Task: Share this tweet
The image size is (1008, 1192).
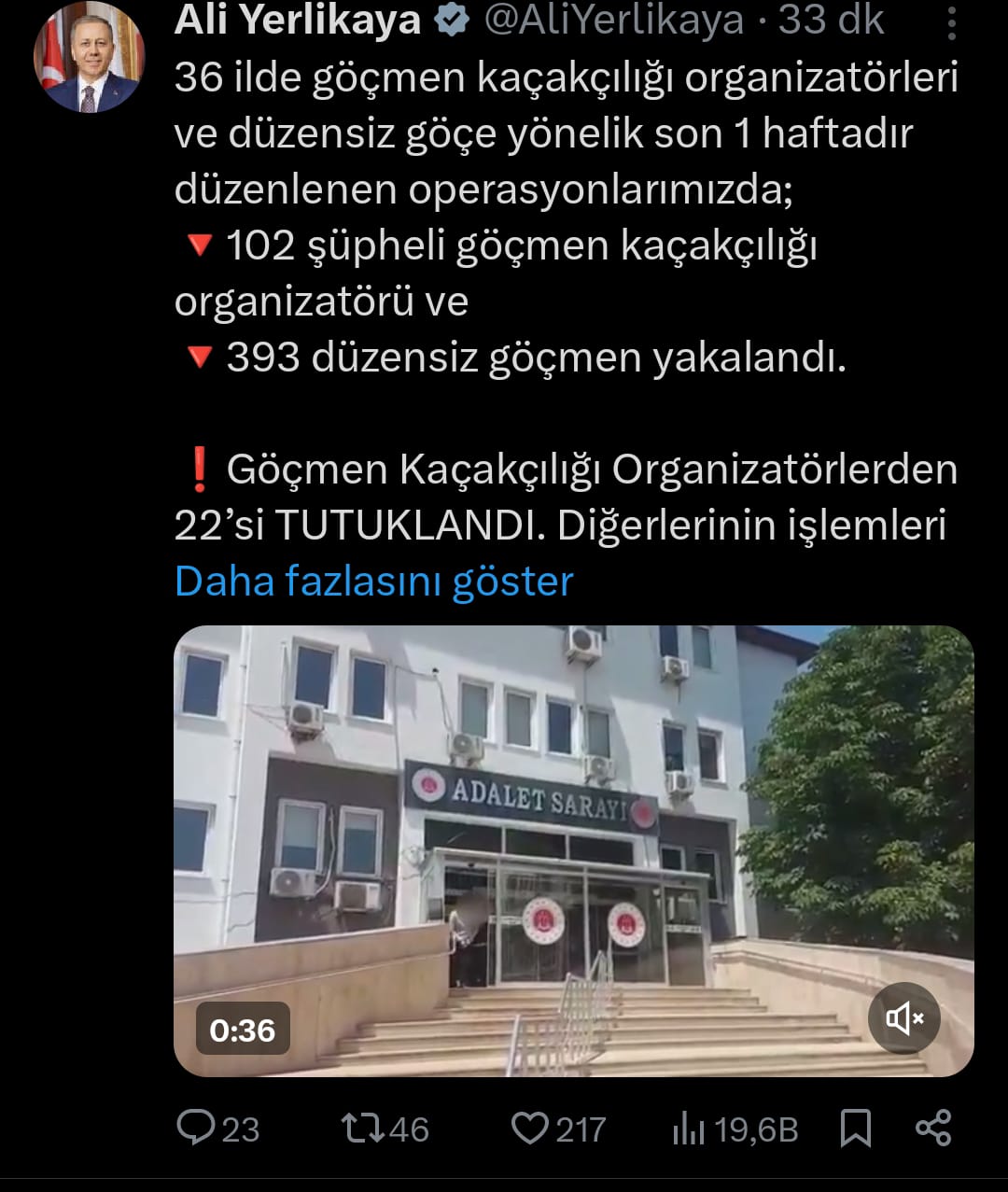Action: pos(933,1128)
